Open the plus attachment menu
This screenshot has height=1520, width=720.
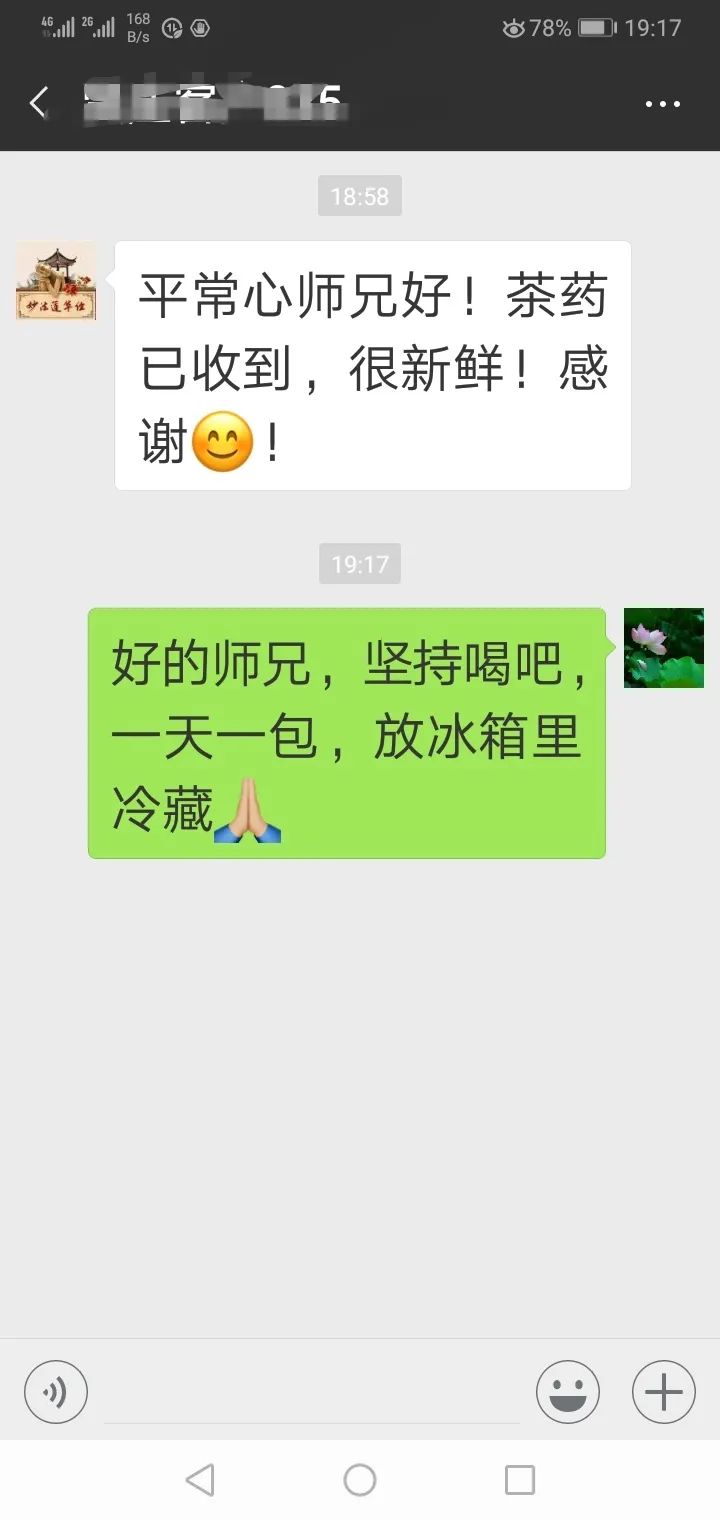pos(663,1391)
